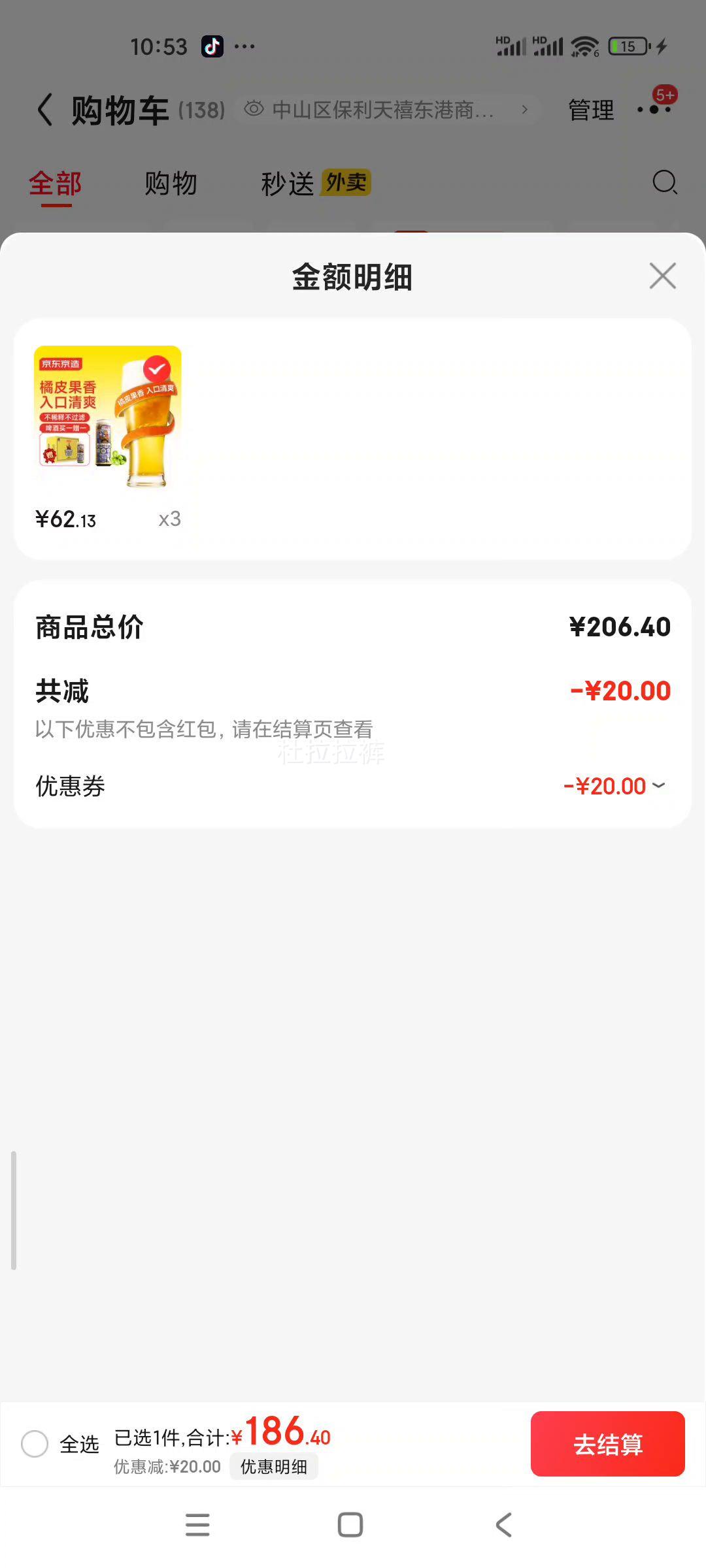
Task: Tap the TikTok icon in status bar
Action: (x=212, y=46)
